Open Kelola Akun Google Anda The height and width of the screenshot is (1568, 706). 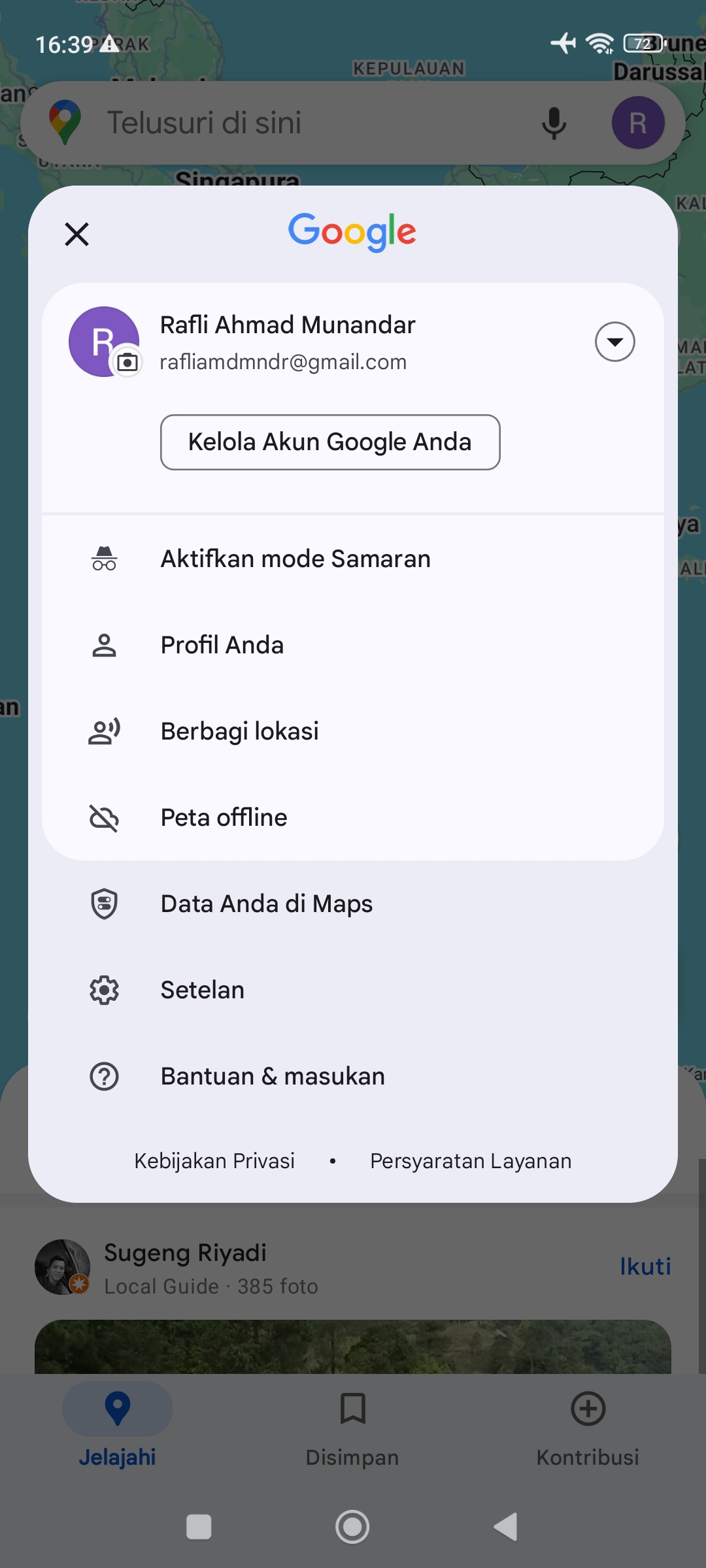330,442
